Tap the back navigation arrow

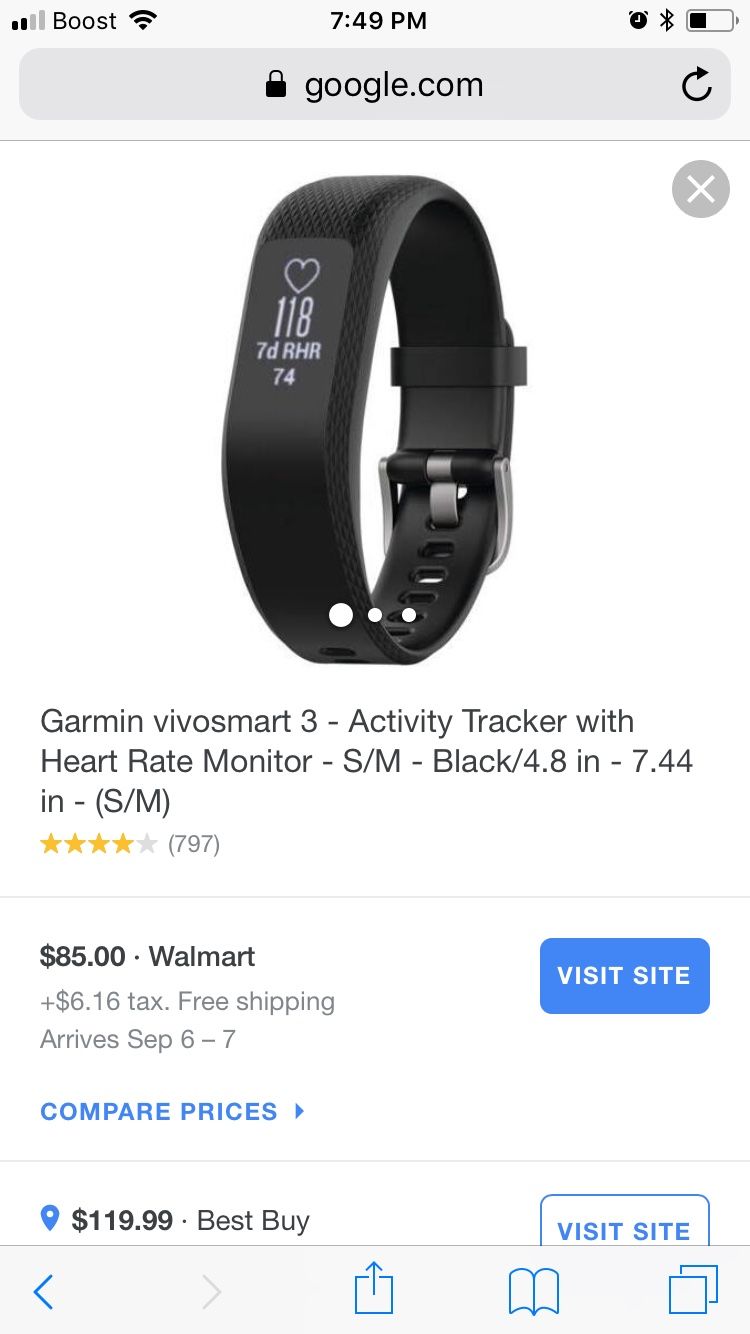click(42, 1291)
